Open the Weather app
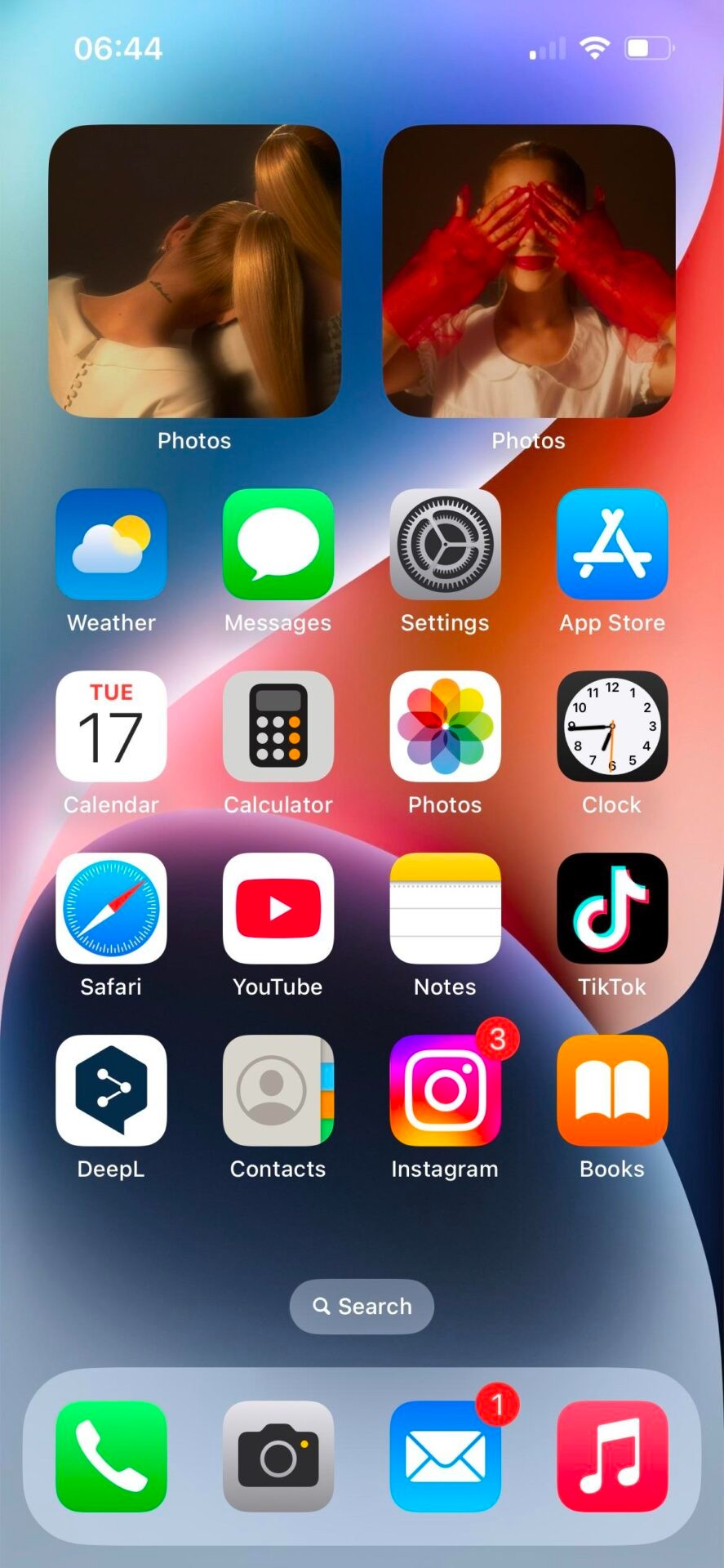Screen dimensions: 724x1568 111,544
